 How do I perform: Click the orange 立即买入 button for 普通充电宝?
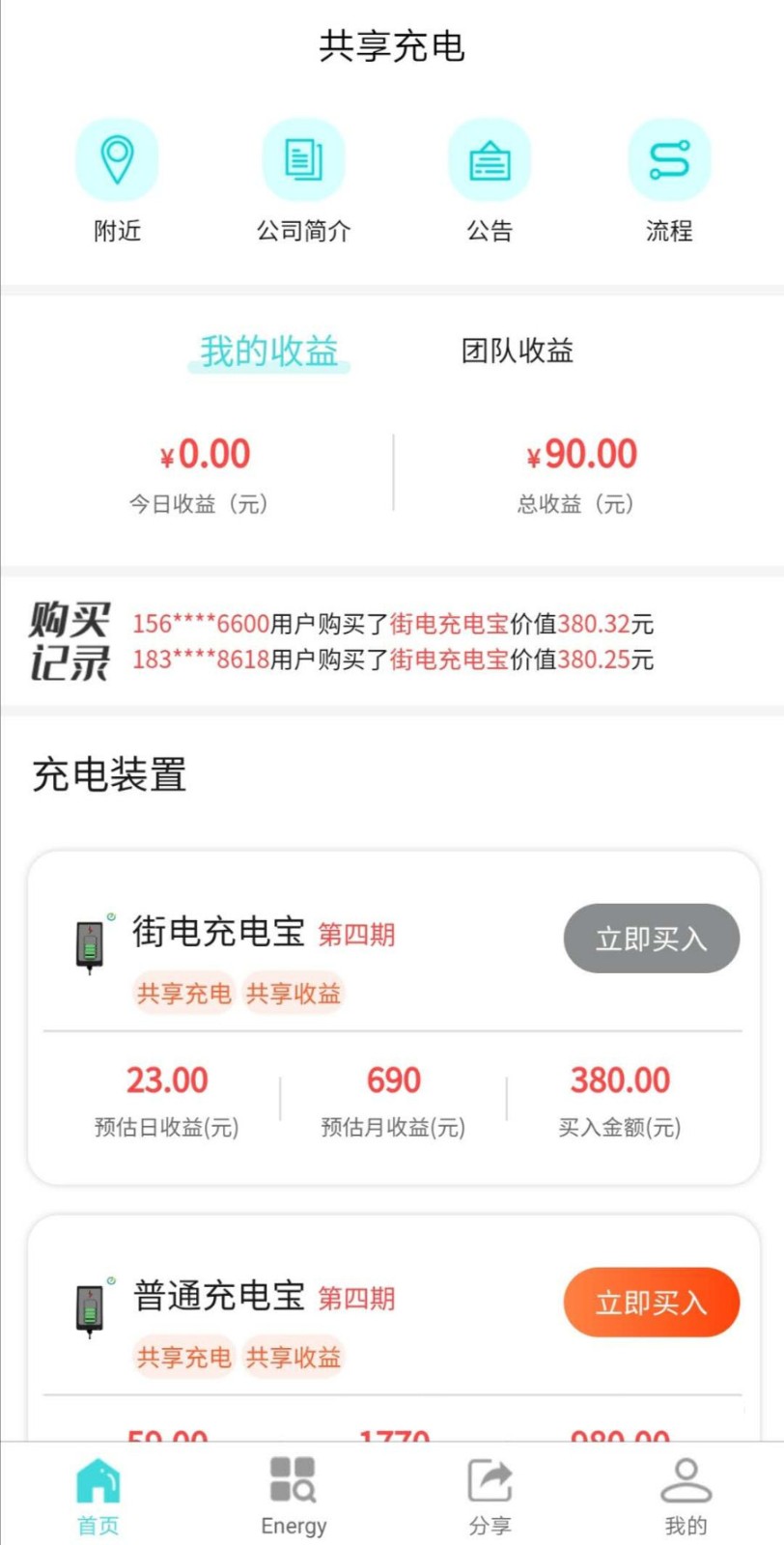coord(651,1302)
